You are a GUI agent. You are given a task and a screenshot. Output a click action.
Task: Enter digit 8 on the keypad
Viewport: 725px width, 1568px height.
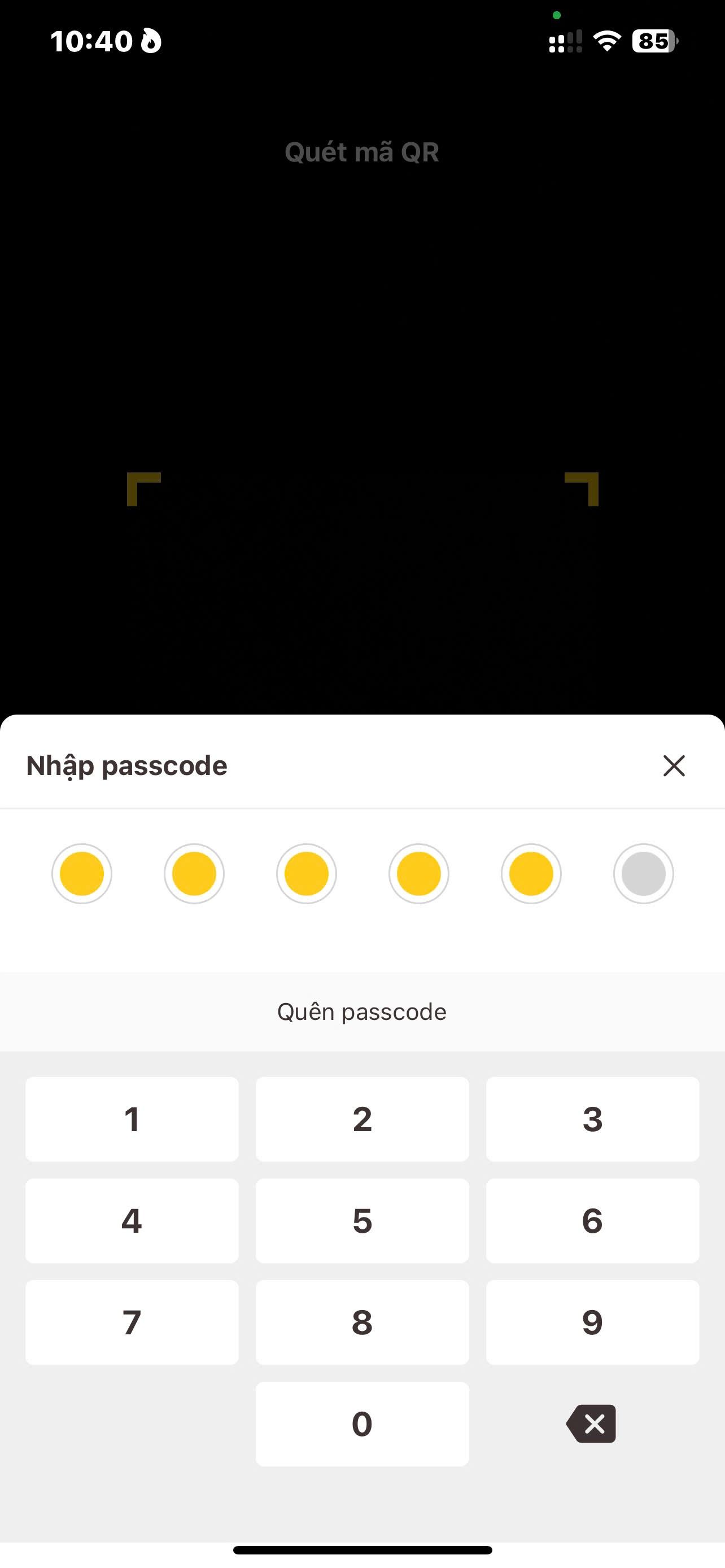click(362, 1322)
